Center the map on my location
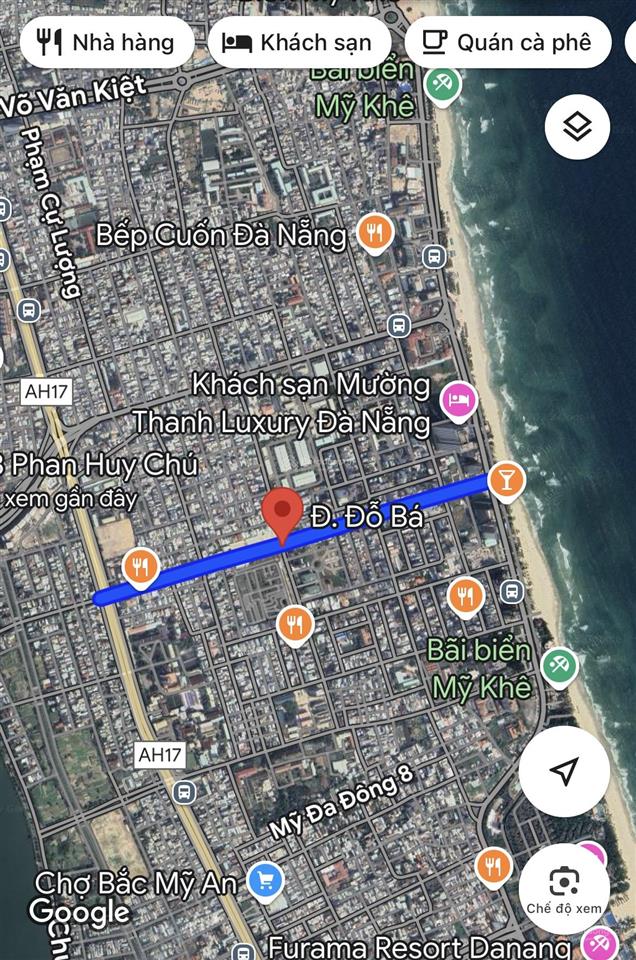The image size is (636, 960). pos(564,771)
